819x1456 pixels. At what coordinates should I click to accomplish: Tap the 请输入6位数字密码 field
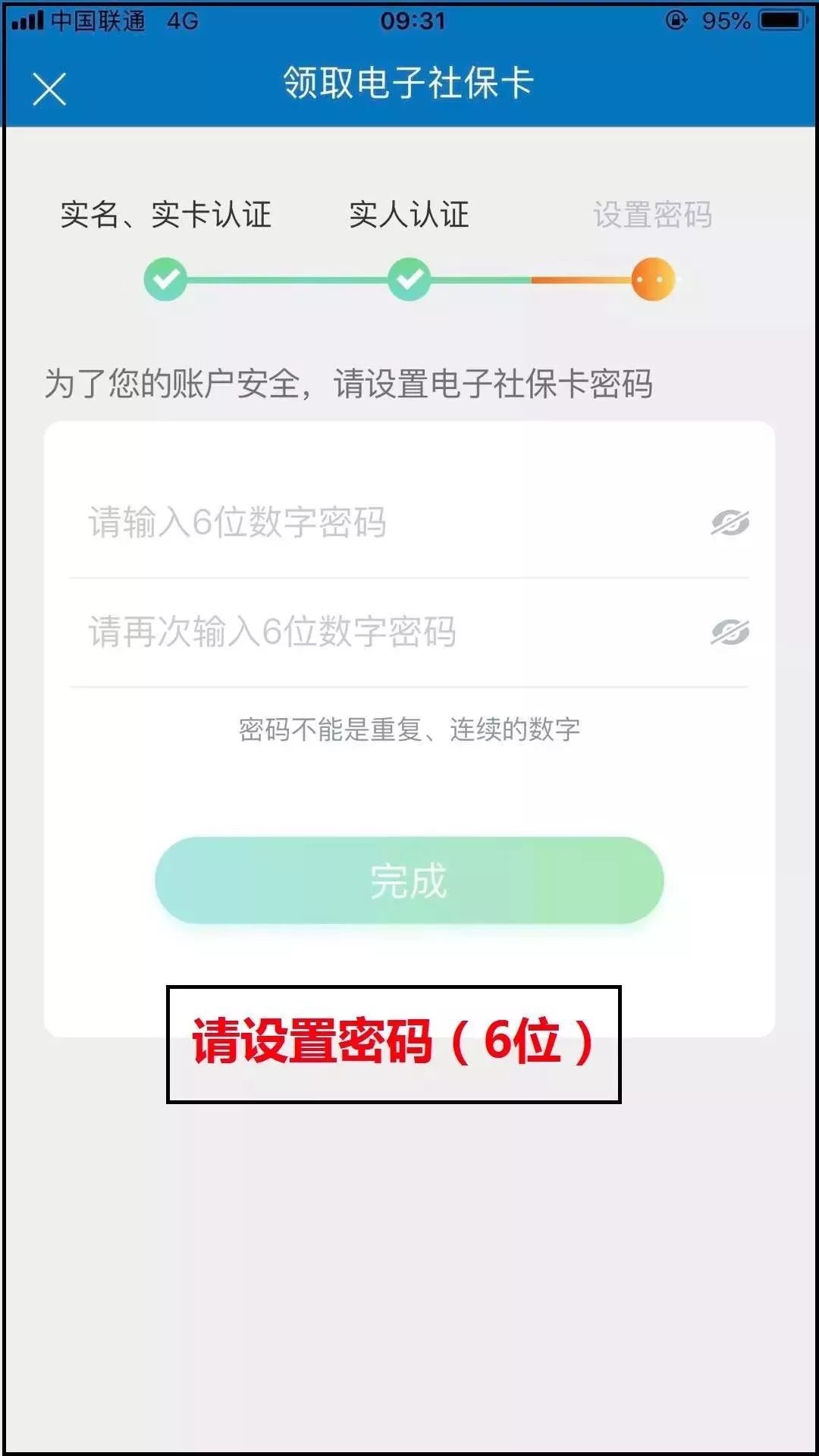(379, 522)
